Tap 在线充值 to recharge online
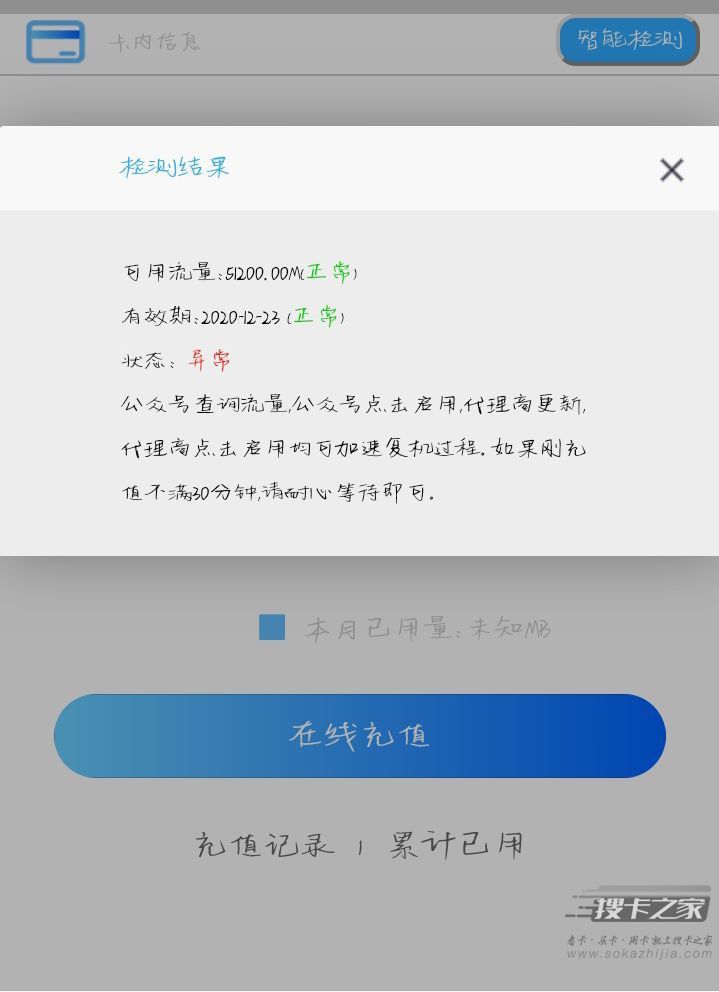Screen dimensions: 719x992 [x=360, y=736]
